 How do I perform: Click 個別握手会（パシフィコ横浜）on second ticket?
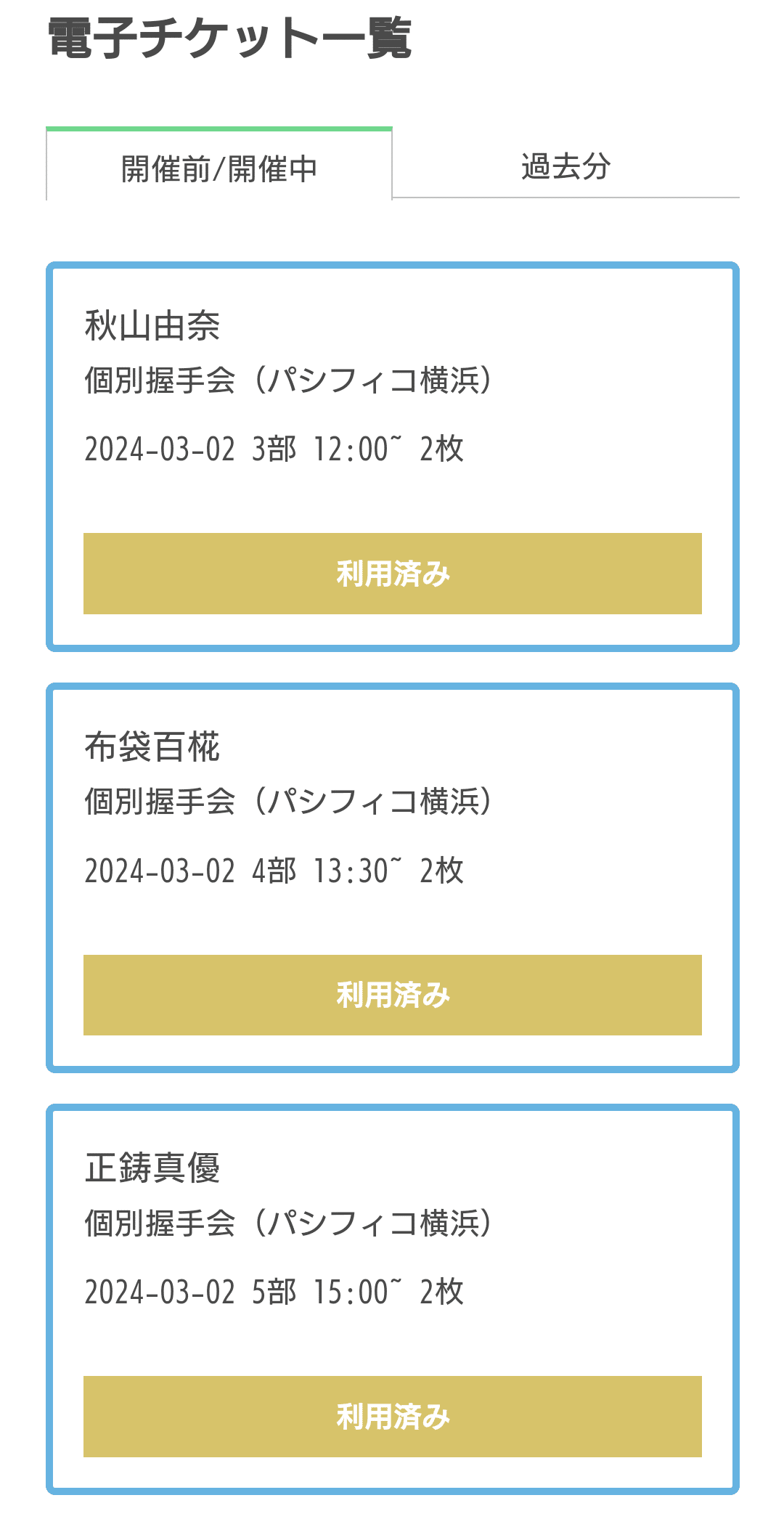pyautogui.click(x=289, y=800)
